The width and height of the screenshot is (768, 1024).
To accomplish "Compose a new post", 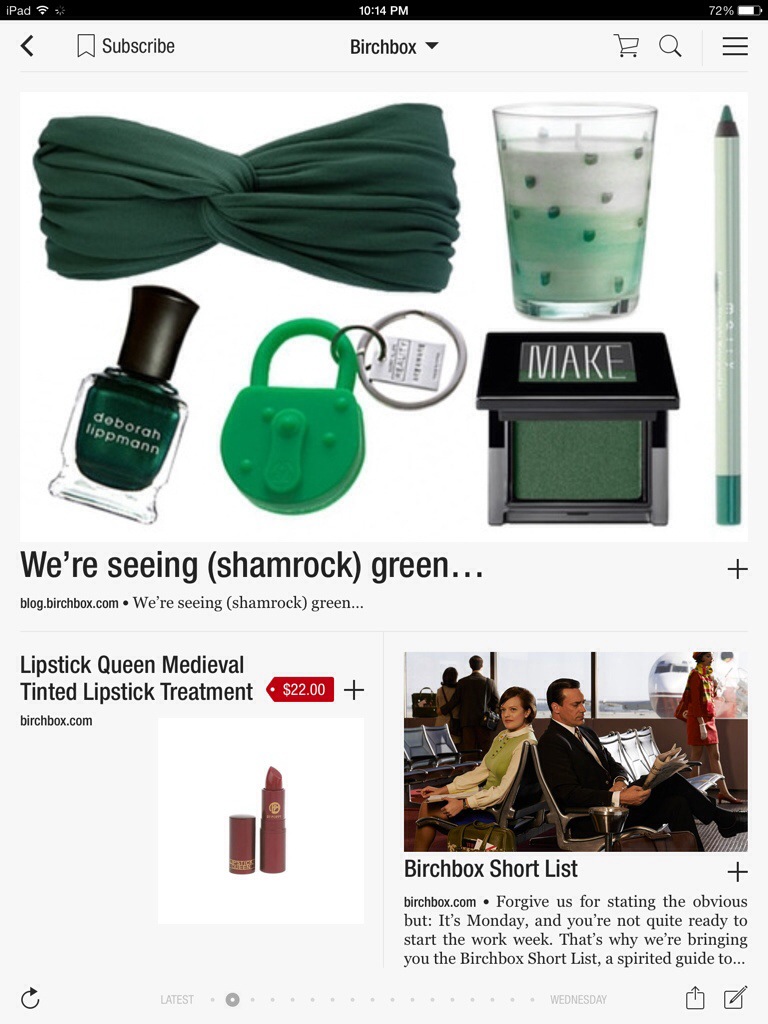I will [x=735, y=998].
